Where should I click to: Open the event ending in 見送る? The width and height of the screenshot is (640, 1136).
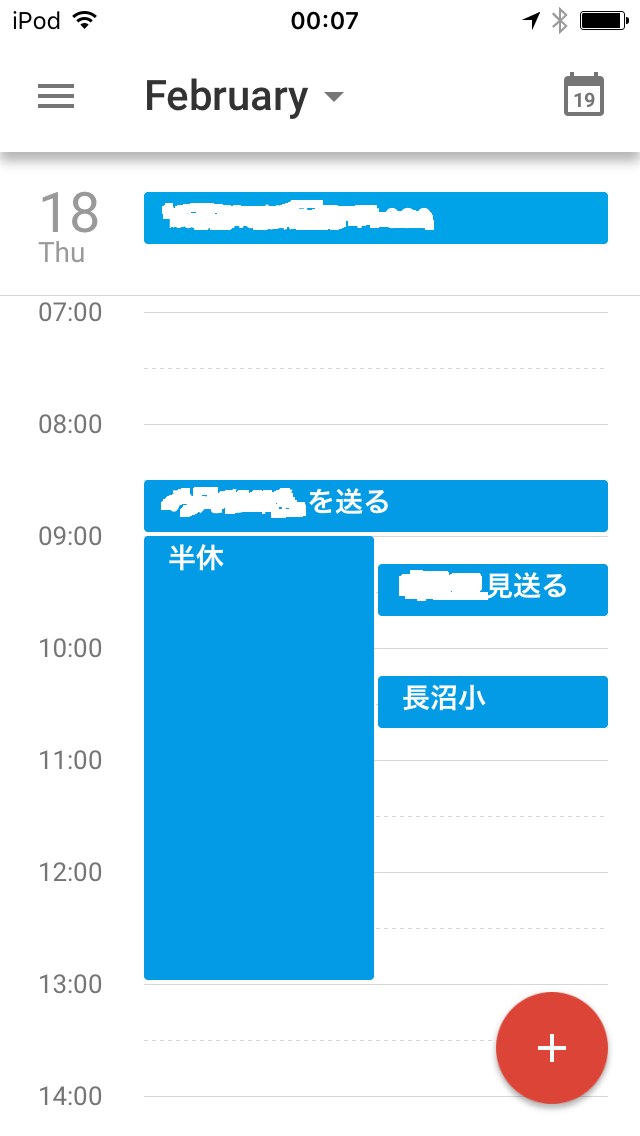point(492,589)
